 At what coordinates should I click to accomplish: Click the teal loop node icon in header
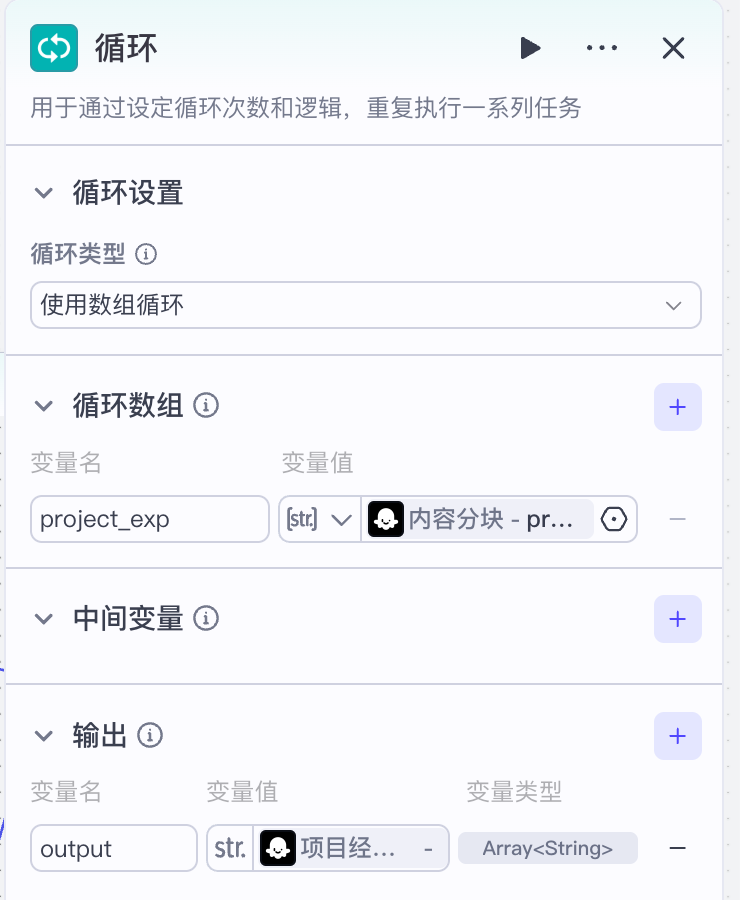pyautogui.click(x=54, y=47)
